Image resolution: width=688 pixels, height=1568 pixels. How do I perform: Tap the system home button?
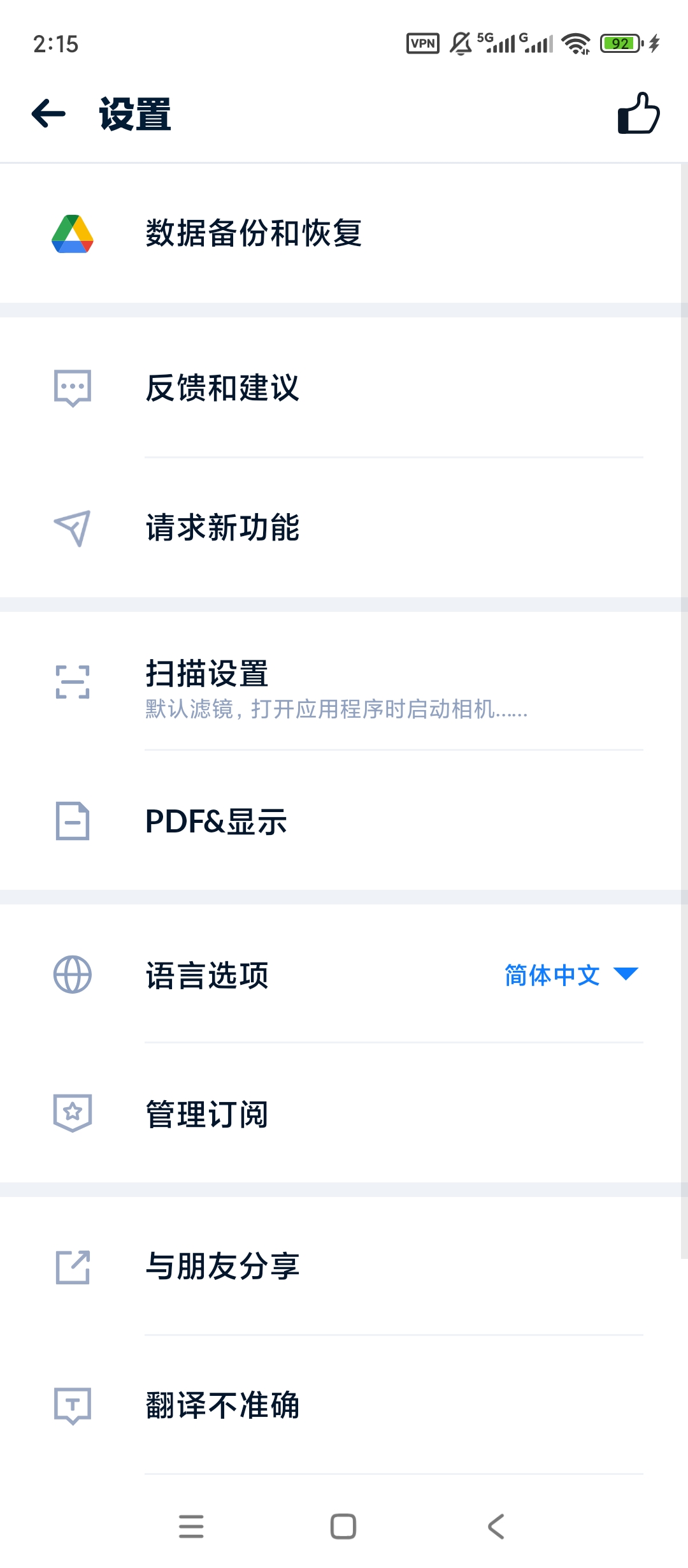(x=343, y=1527)
